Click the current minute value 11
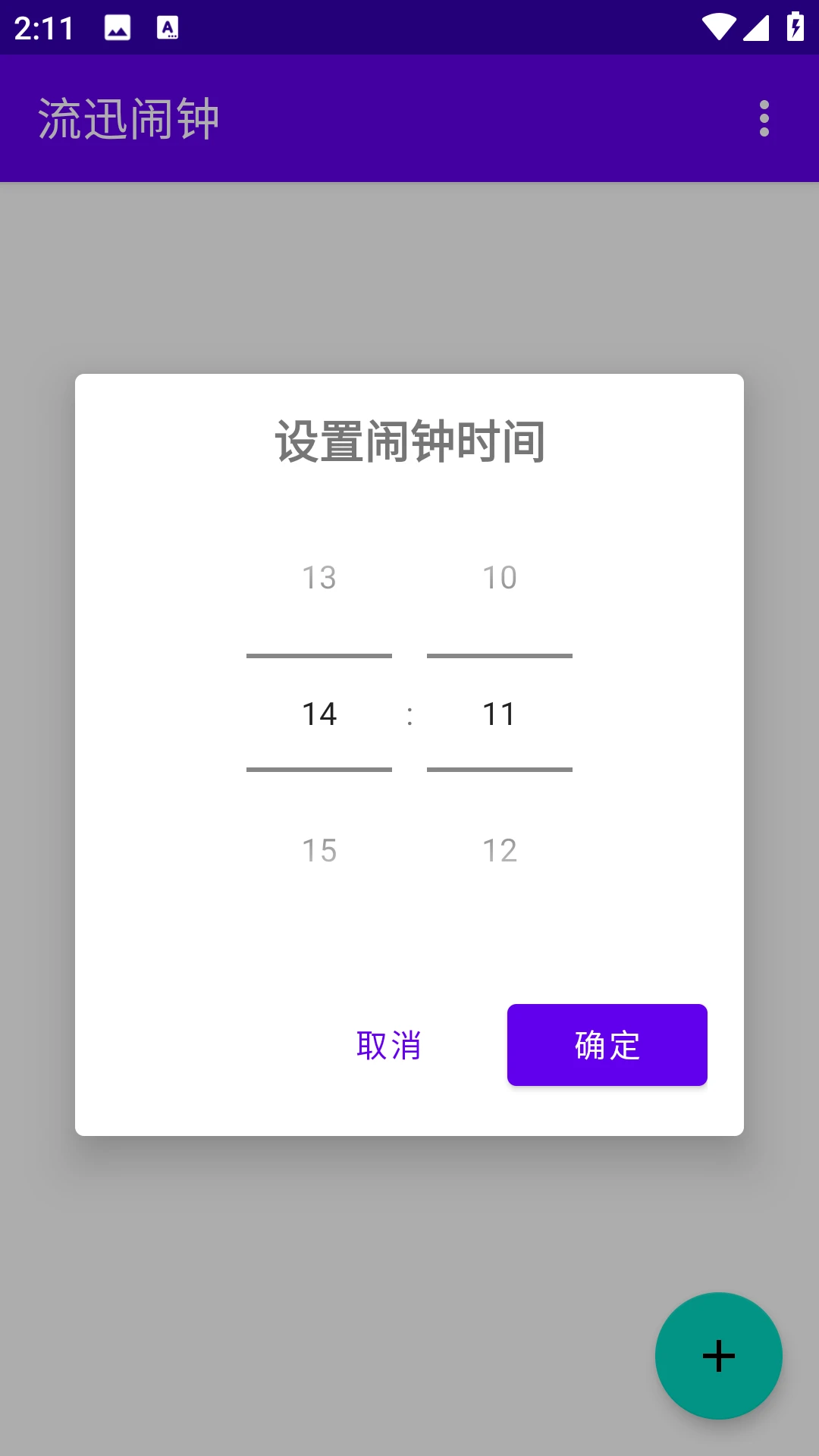Image resolution: width=819 pixels, height=1456 pixels. [499, 713]
